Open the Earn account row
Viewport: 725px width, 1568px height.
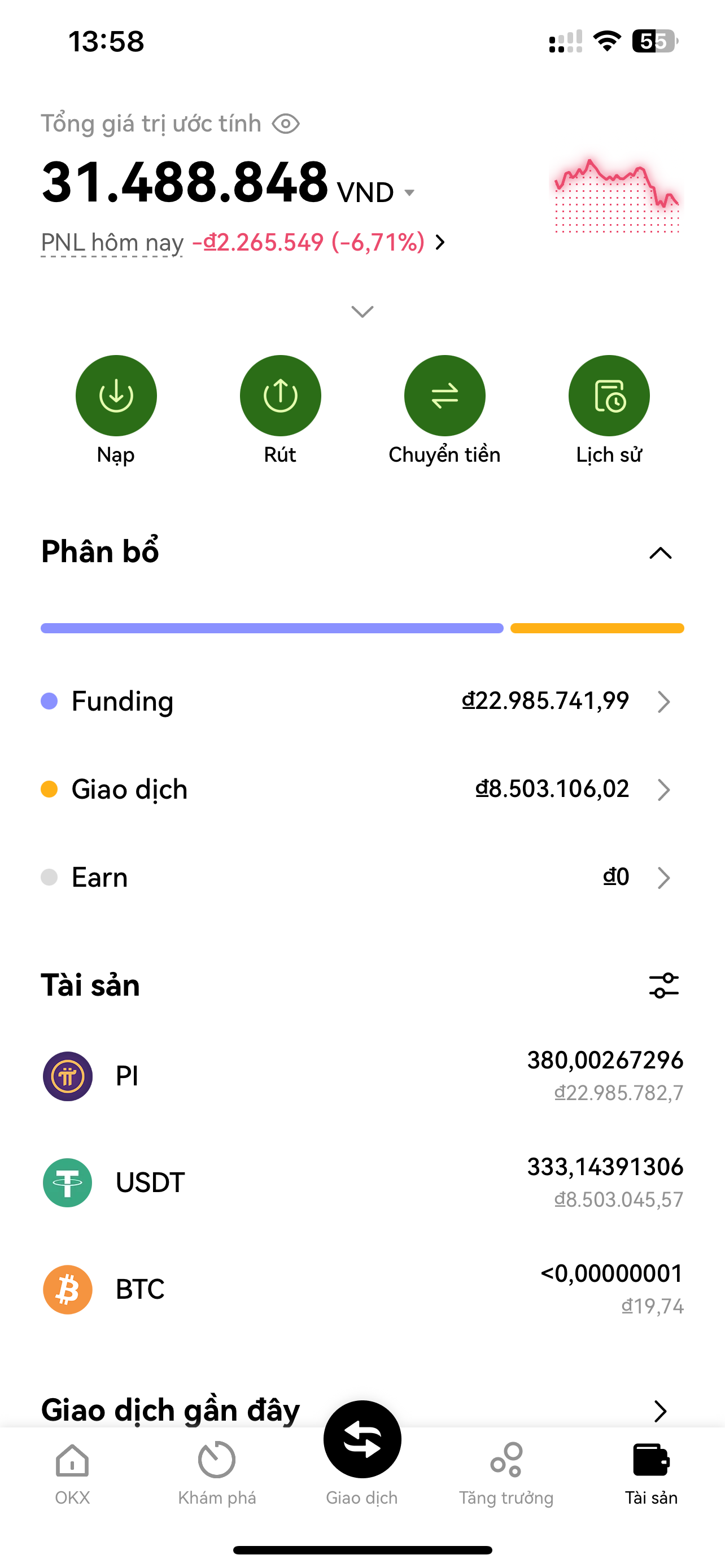pos(361,877)
